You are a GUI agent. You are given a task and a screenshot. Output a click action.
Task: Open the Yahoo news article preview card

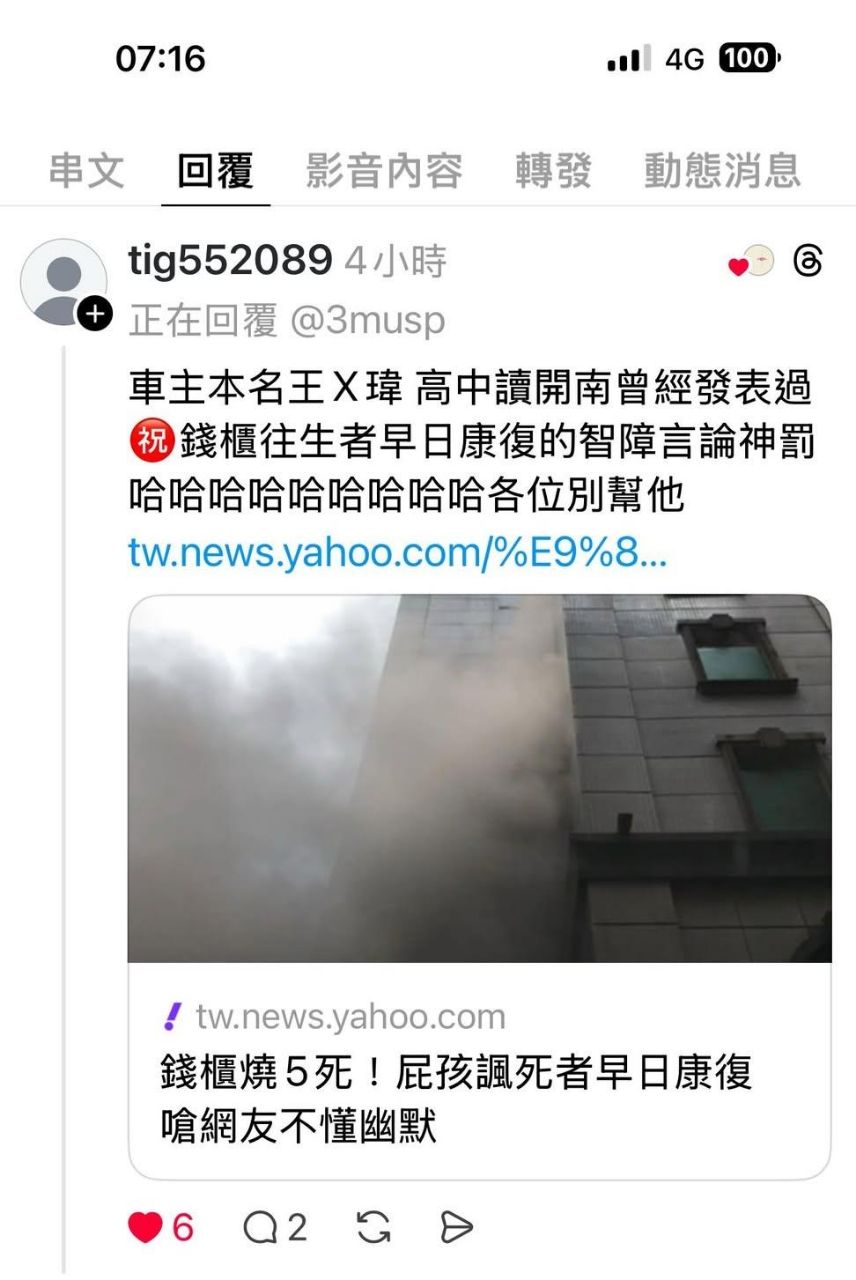(479, 886)
